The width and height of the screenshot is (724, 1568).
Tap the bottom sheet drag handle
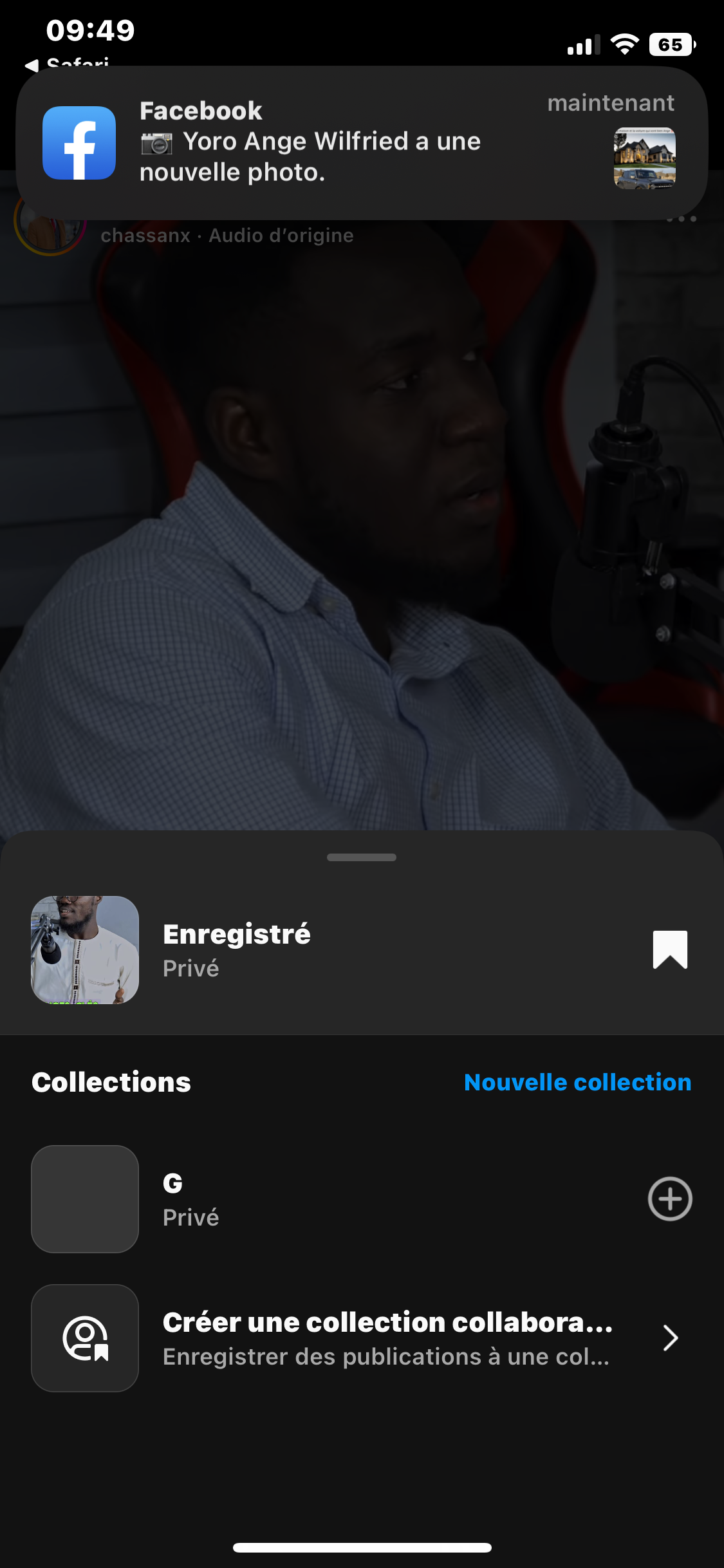tap(361, 857)
